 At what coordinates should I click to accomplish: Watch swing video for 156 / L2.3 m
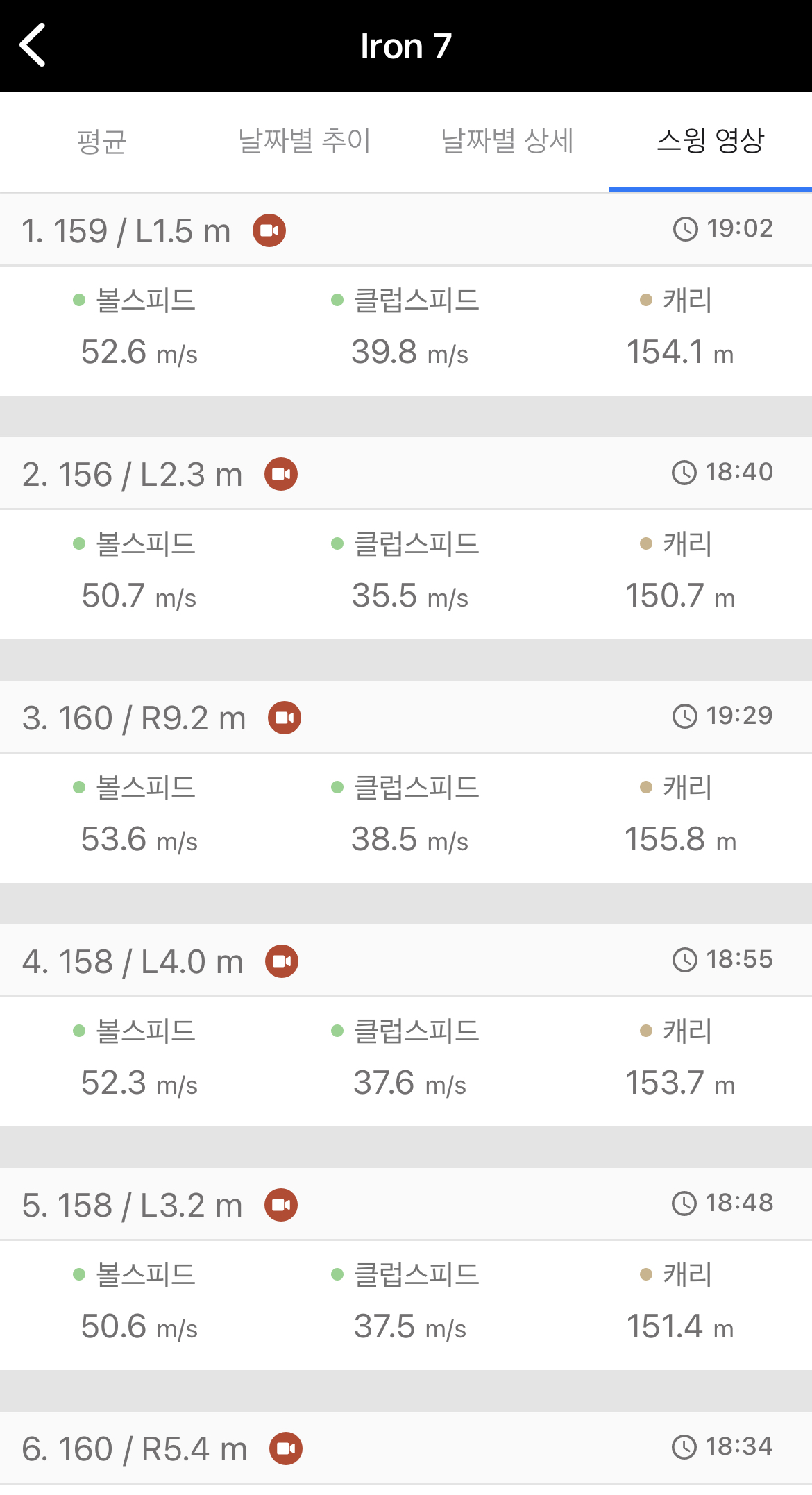tap(281, 474)
